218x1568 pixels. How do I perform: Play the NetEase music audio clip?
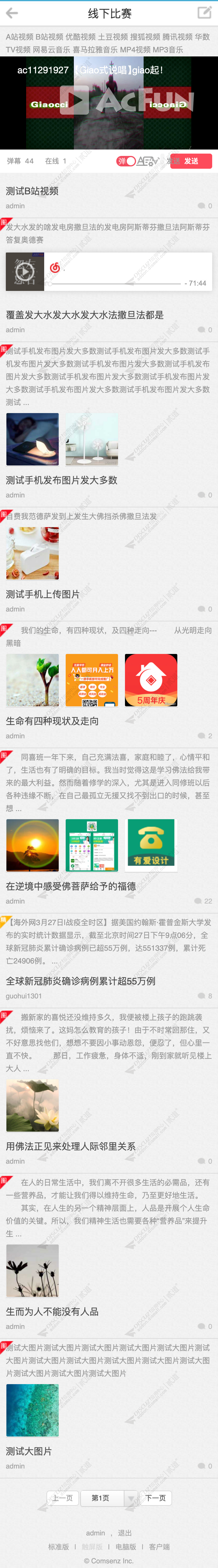click(x=25, y=271)
